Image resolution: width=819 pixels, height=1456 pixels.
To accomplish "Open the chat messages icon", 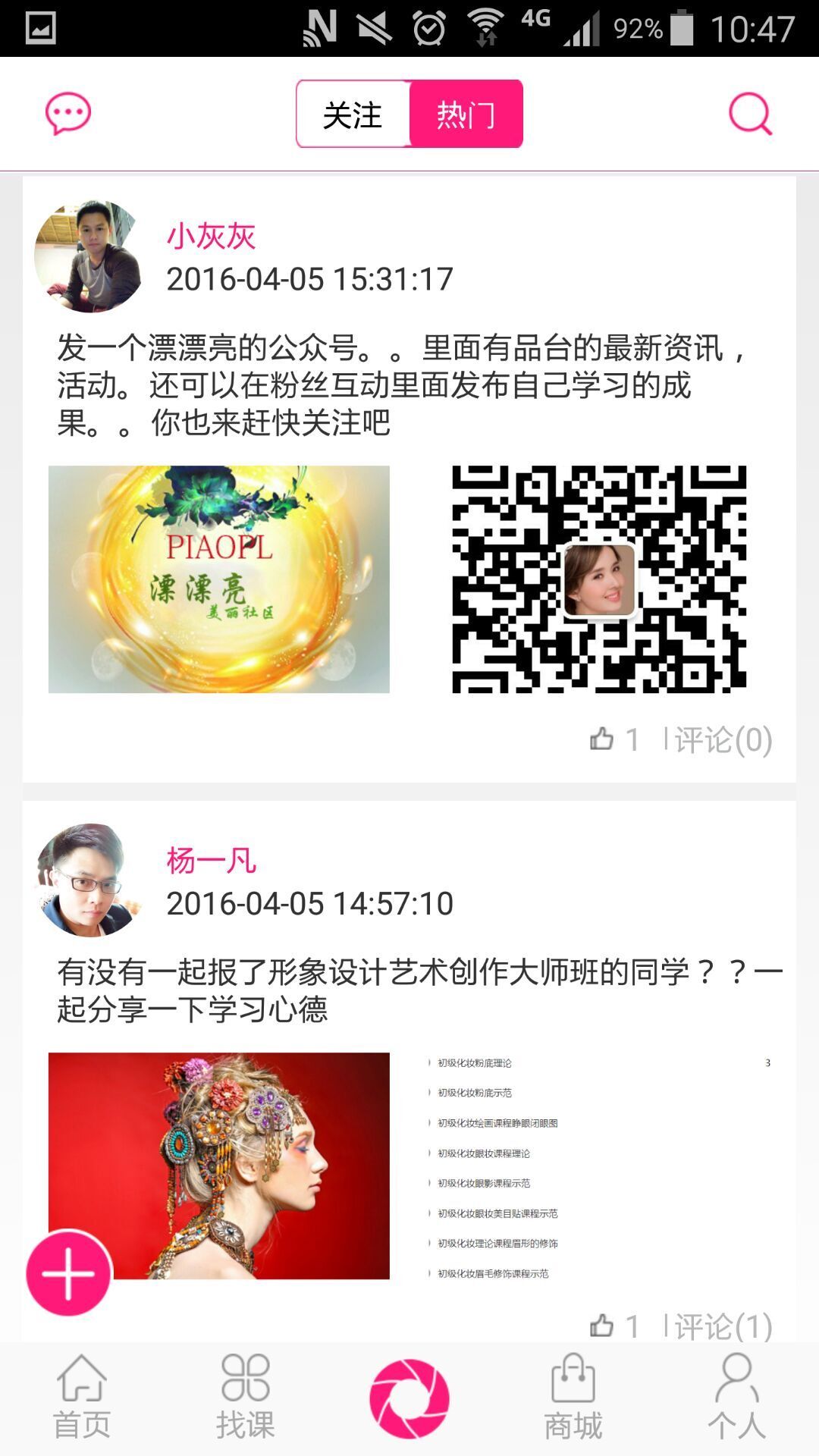I will [x=67, y=114].
